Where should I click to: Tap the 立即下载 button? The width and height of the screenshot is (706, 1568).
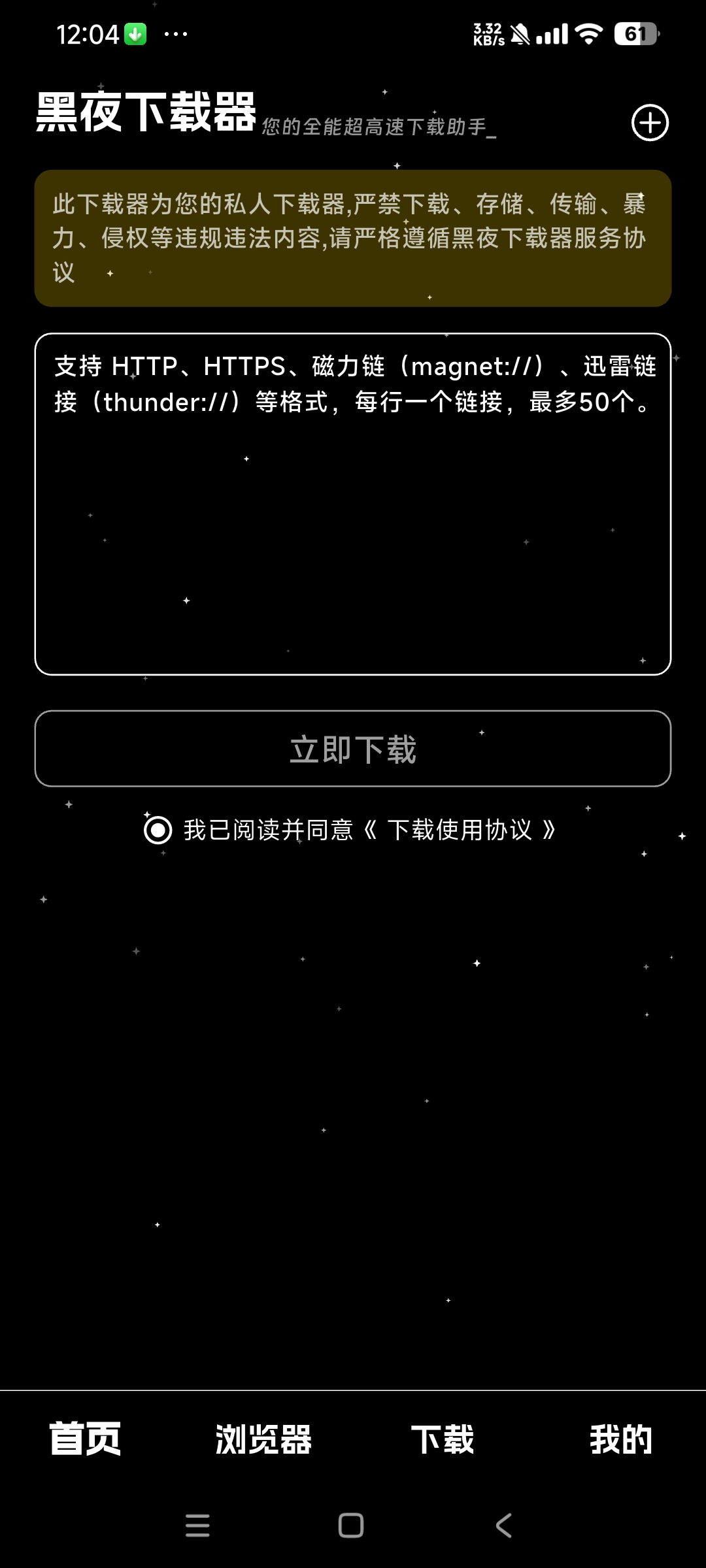coord(353,749)
